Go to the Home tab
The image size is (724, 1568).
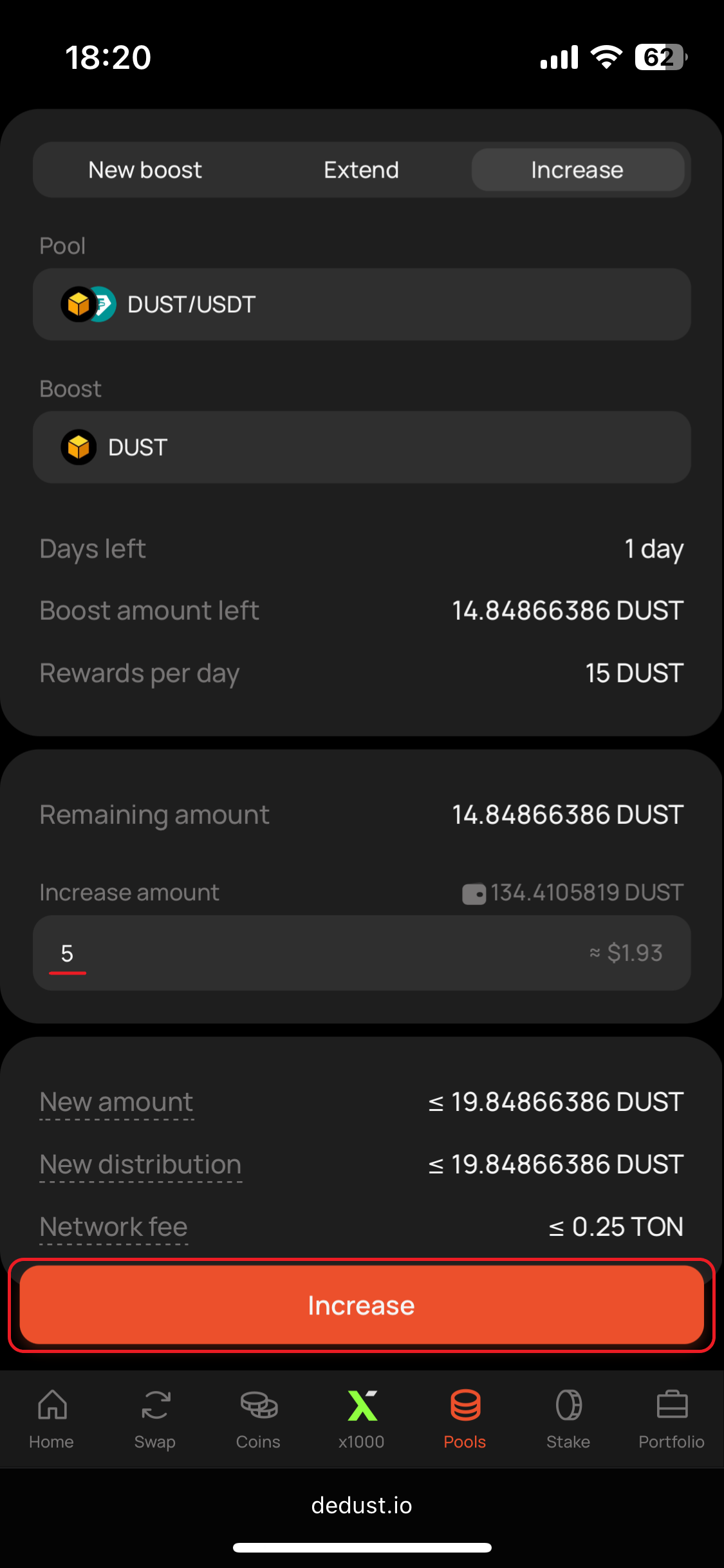(51, 1419)
